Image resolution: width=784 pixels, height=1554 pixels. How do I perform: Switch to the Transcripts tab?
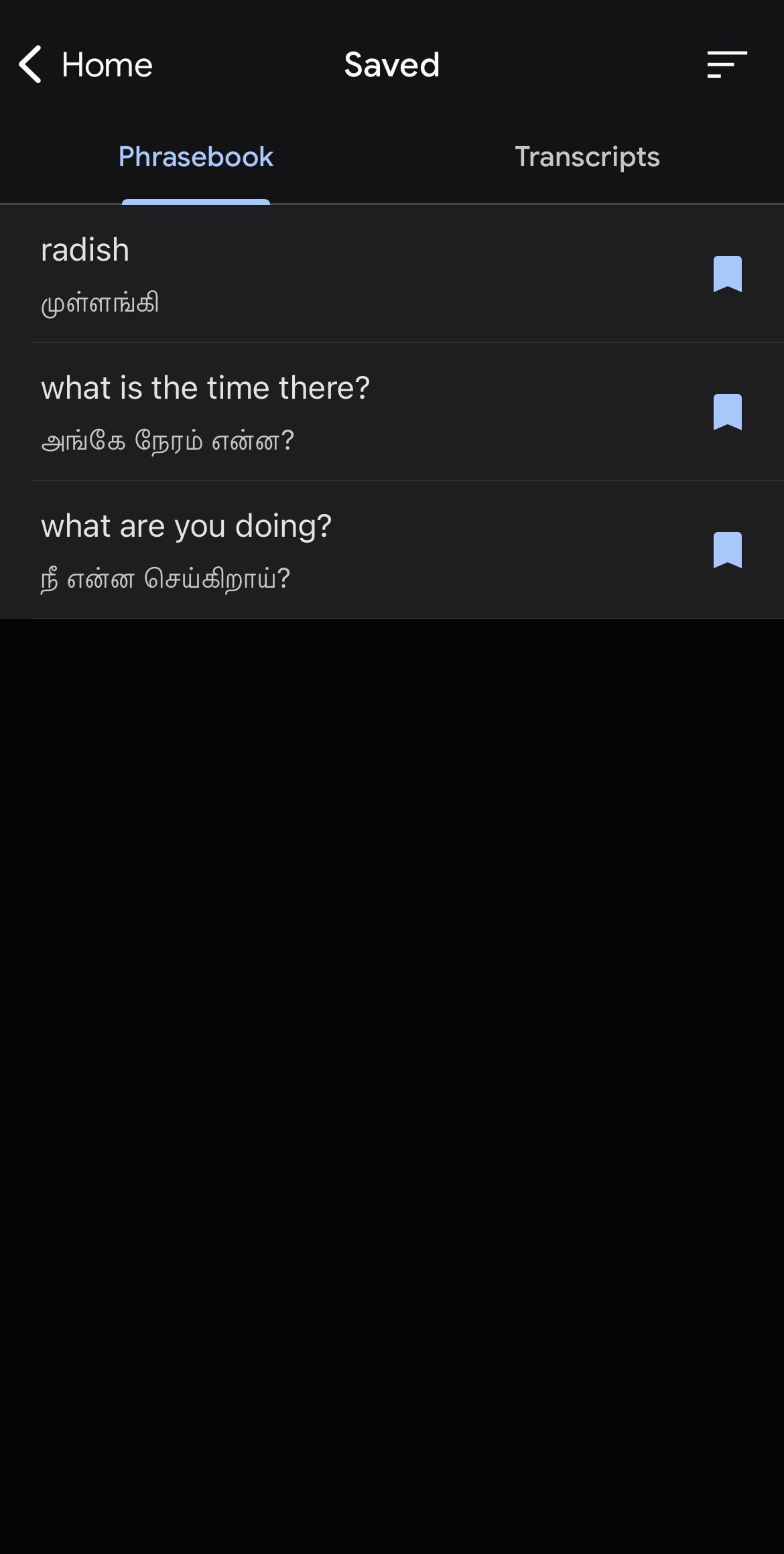click(587, 157)
